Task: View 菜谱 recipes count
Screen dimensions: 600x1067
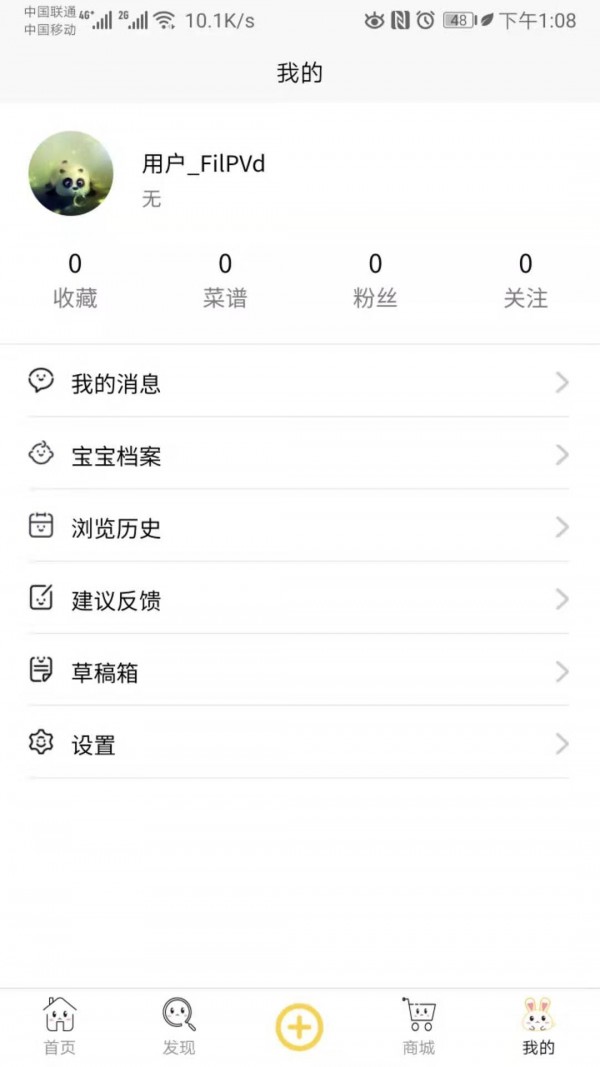Action: [225, 281]
